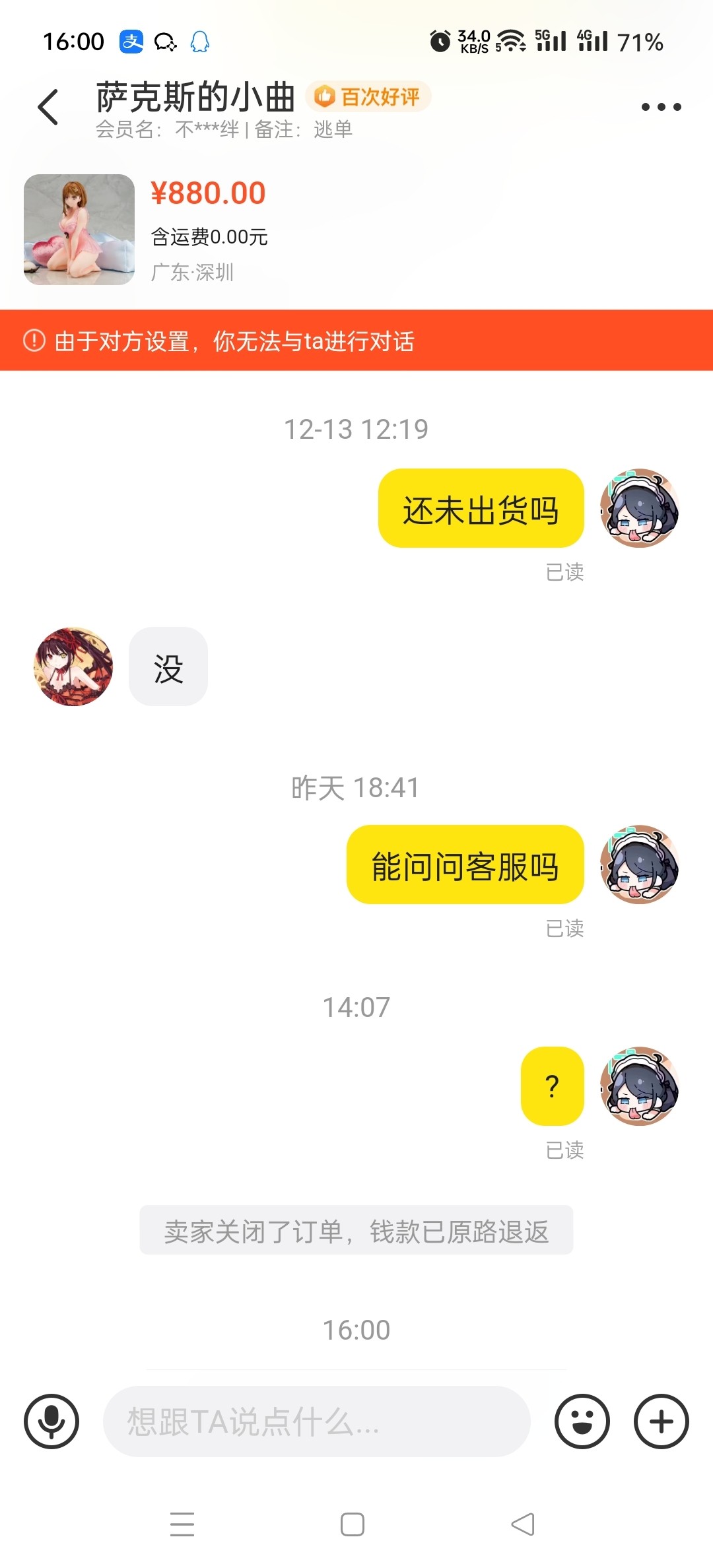The image size is (713, 1568).
Task: Focus the 想跟TA说点什么 message field
Action: [317, 1421]
